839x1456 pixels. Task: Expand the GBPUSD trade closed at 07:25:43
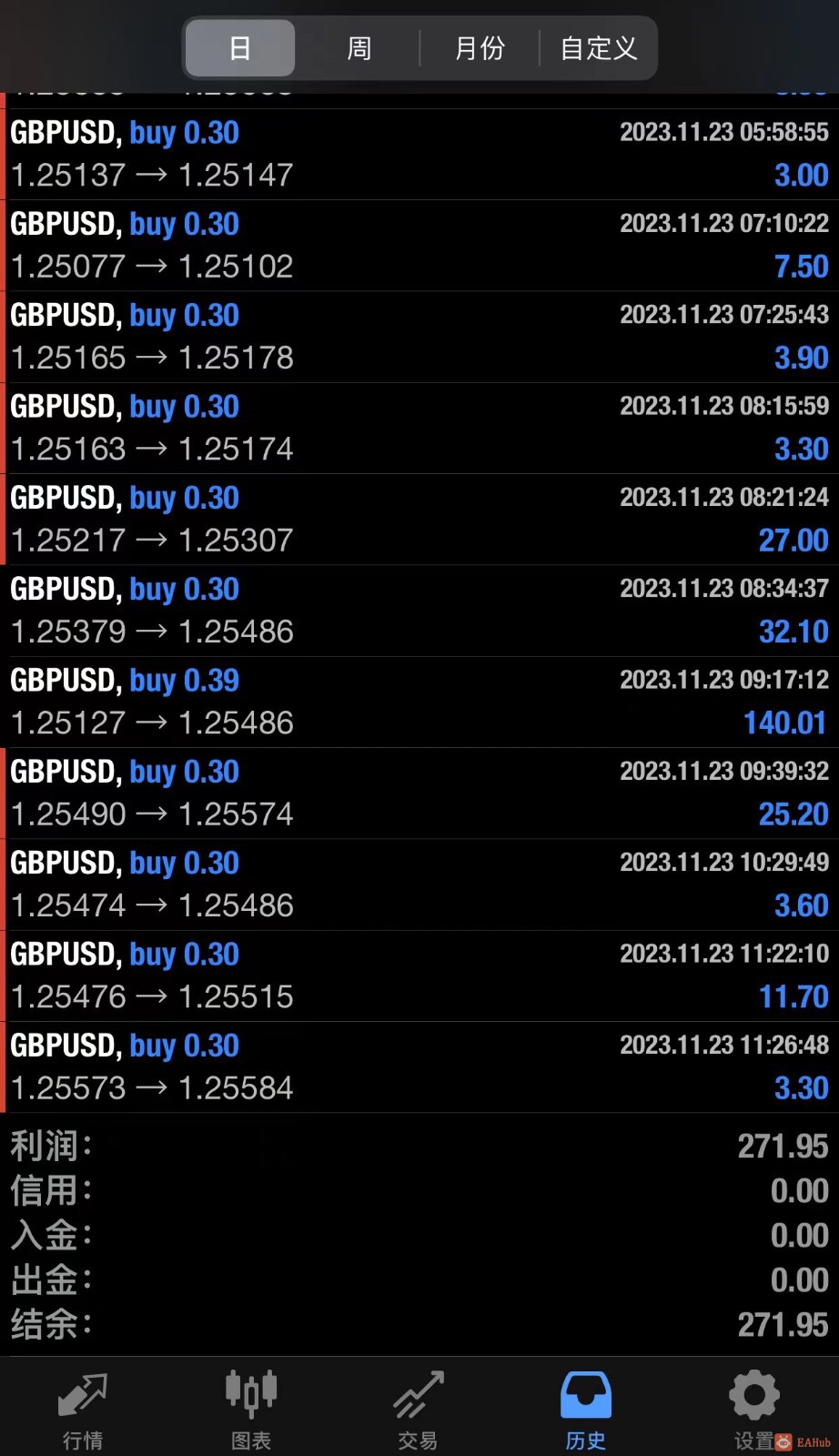tap(419, 337)
